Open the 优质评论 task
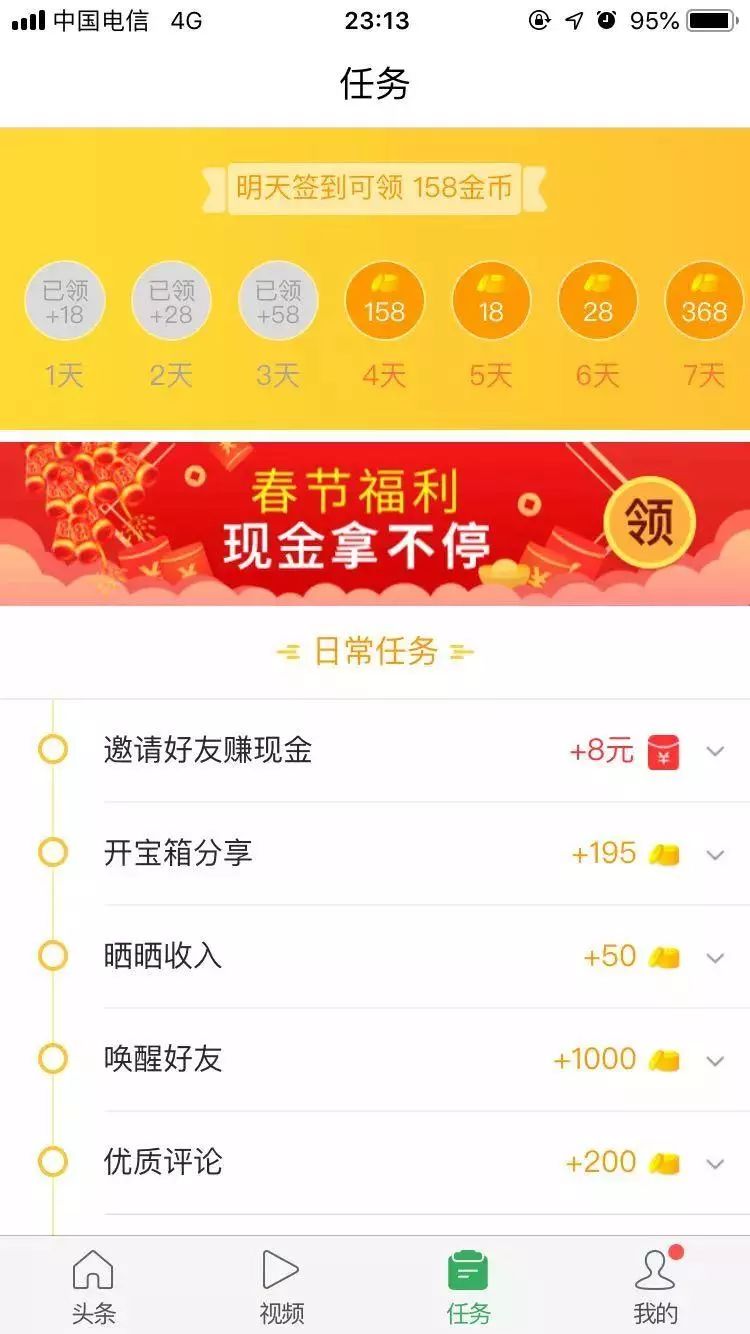The width and height of the screenshot is (750, 1334). pyautogui.click(x=163, y=1162)
